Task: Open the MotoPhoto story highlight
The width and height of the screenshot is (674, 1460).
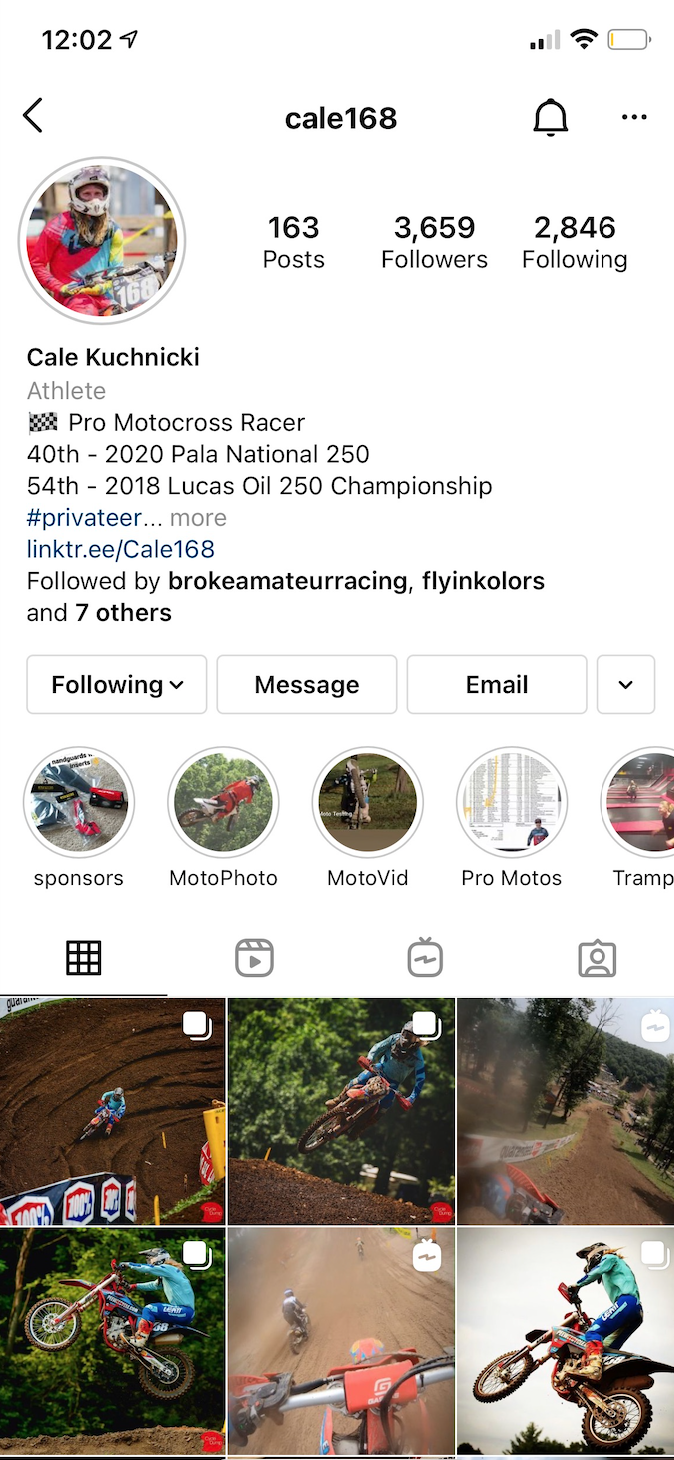Action: [223, 803]
